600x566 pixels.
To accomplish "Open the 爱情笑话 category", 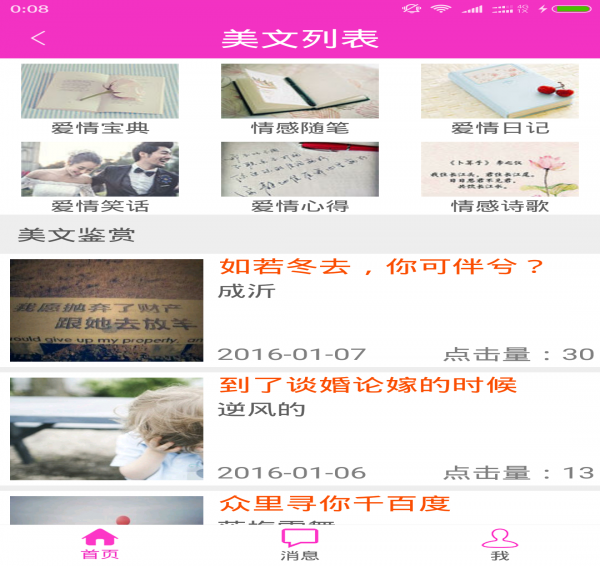I will coord(100,175).
